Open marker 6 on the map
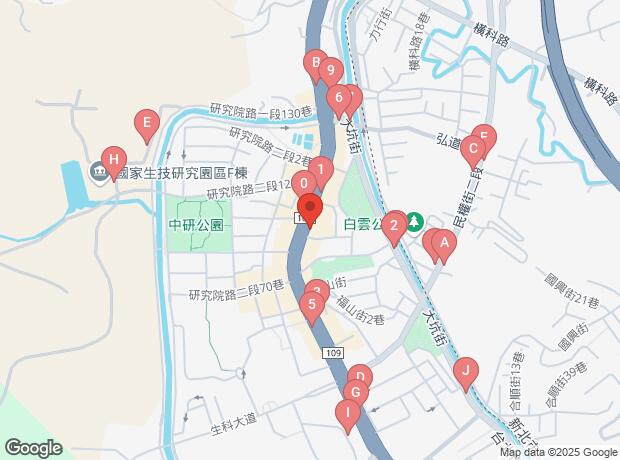 [x=339, y=98]
